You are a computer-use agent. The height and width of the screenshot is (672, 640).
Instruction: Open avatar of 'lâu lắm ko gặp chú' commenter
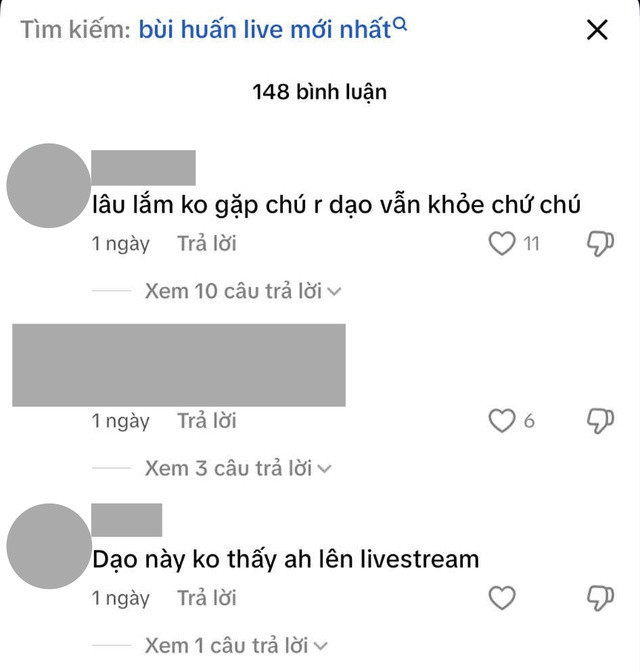(49, 186)
